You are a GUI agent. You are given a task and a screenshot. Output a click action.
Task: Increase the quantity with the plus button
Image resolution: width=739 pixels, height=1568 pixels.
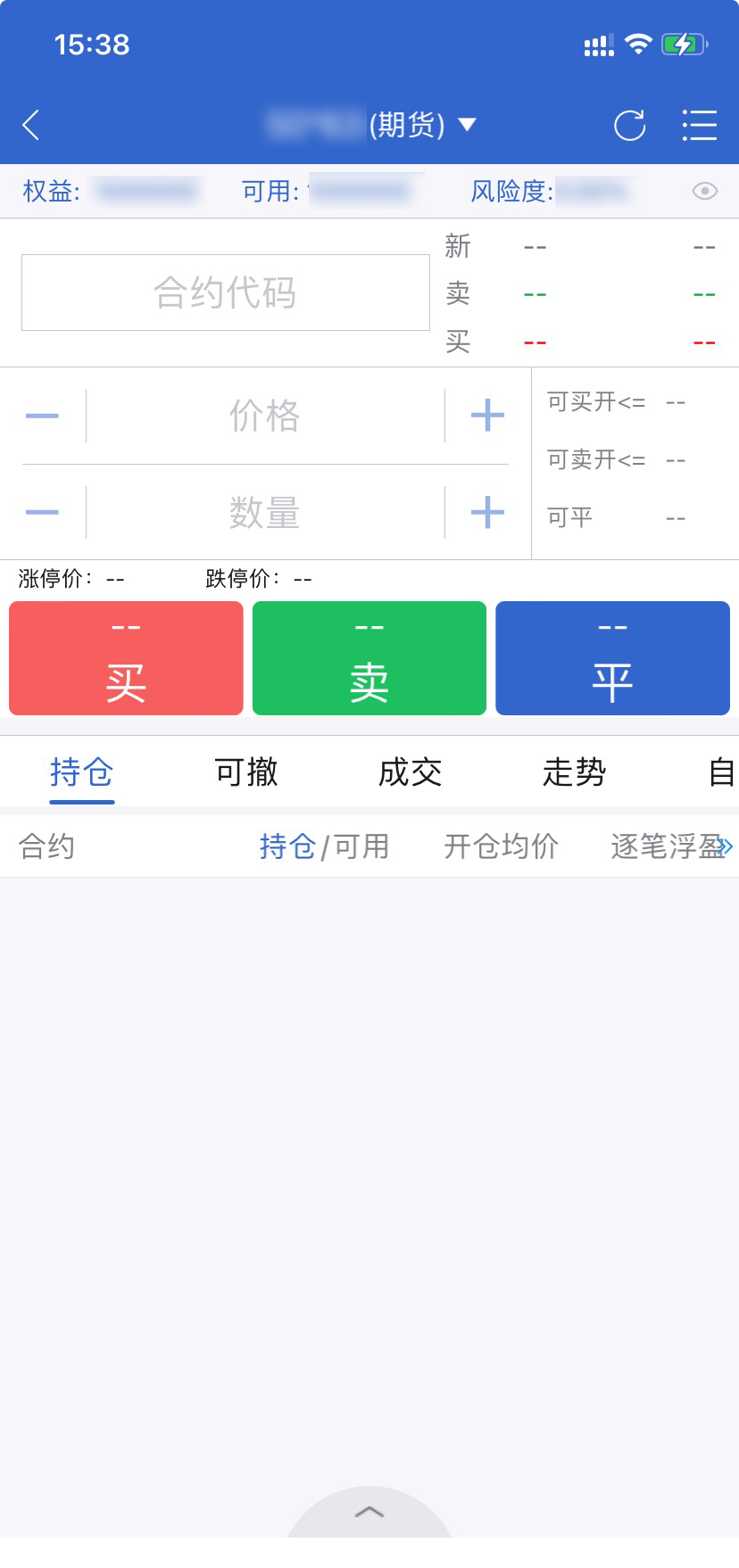pos(487,513)
